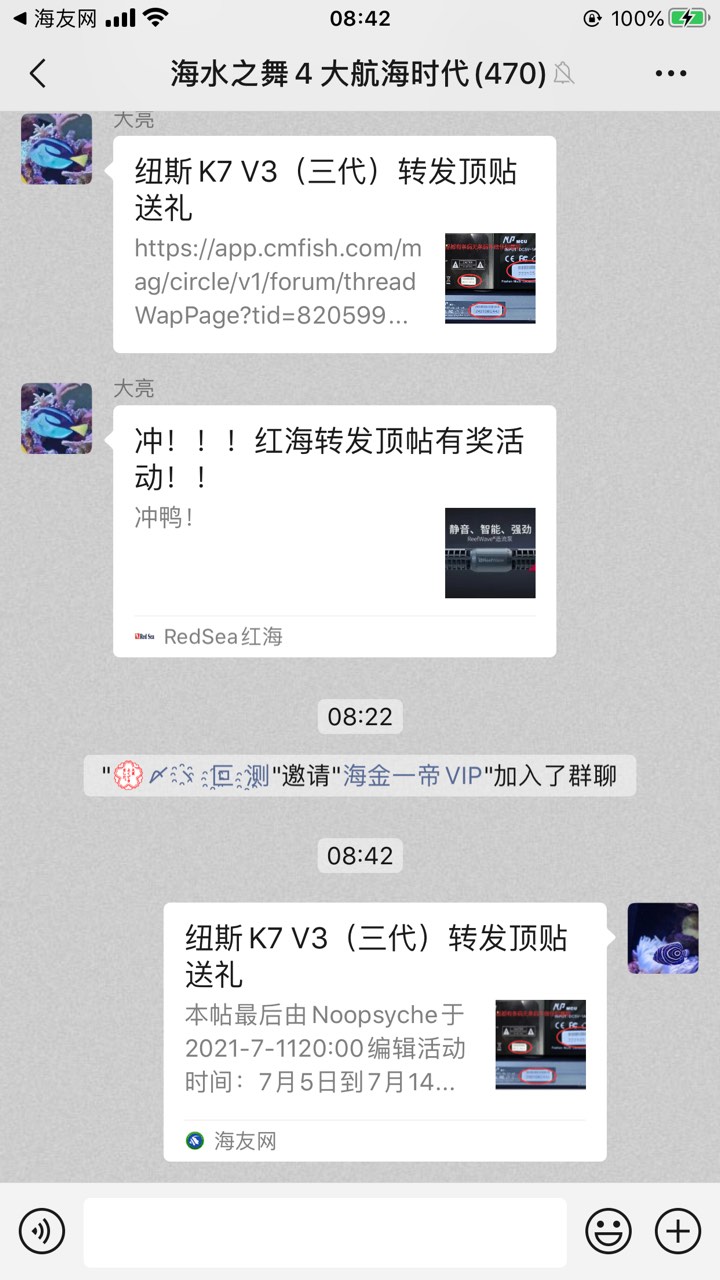Open the emoji picker
This screenshot has width=720, height=1280.
(608, 1230)
